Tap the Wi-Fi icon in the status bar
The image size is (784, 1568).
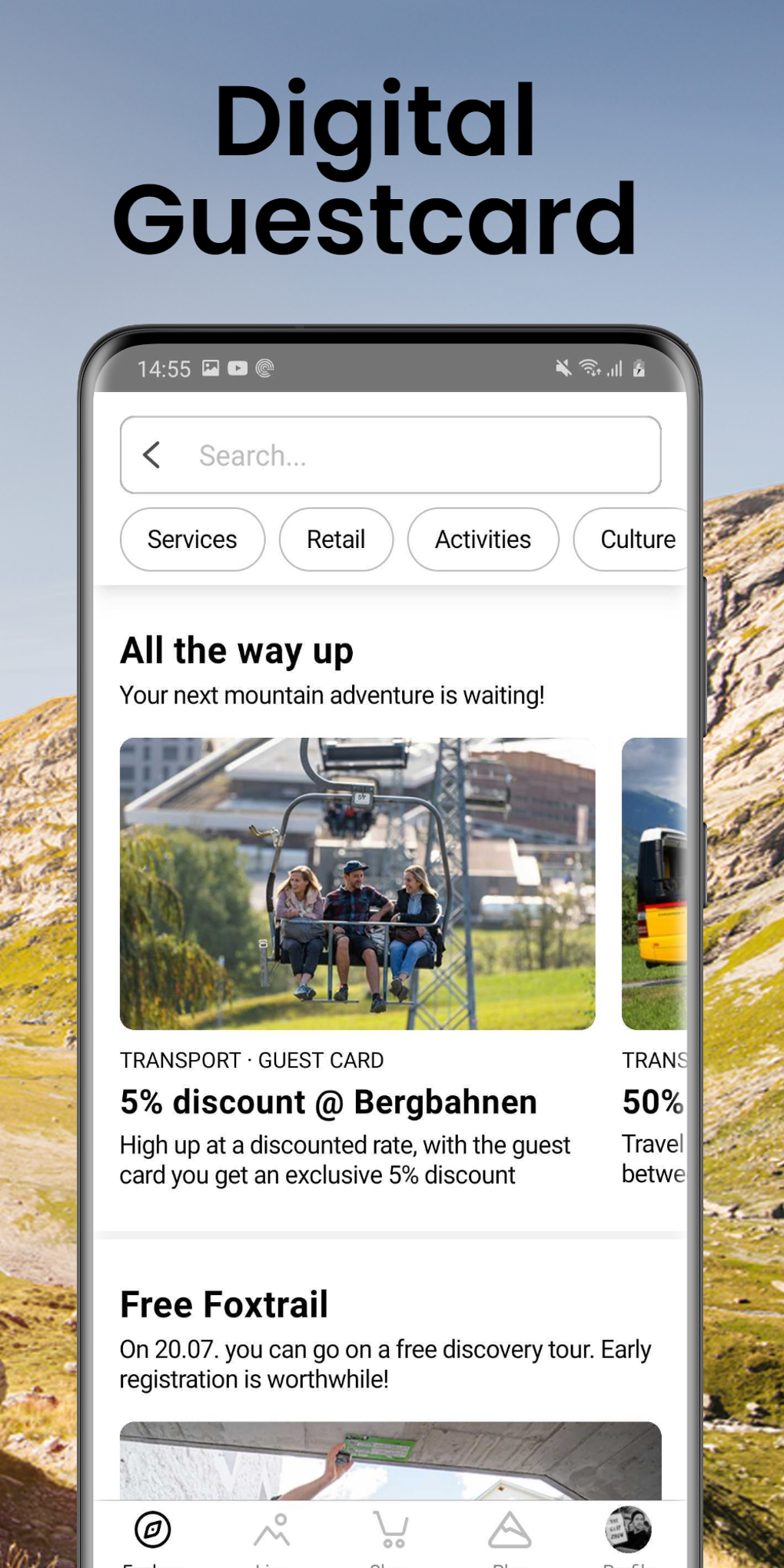click(x=589, y=369)
